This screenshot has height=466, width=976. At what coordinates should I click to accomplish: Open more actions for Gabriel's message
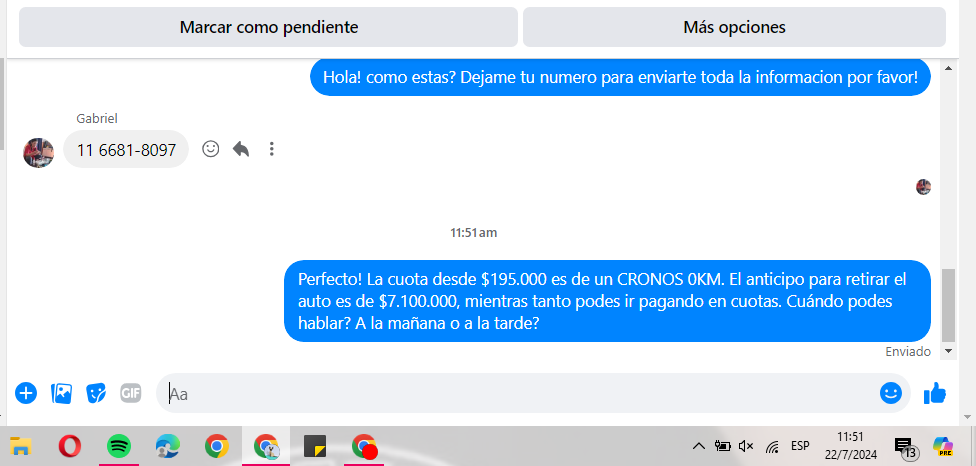271,149
